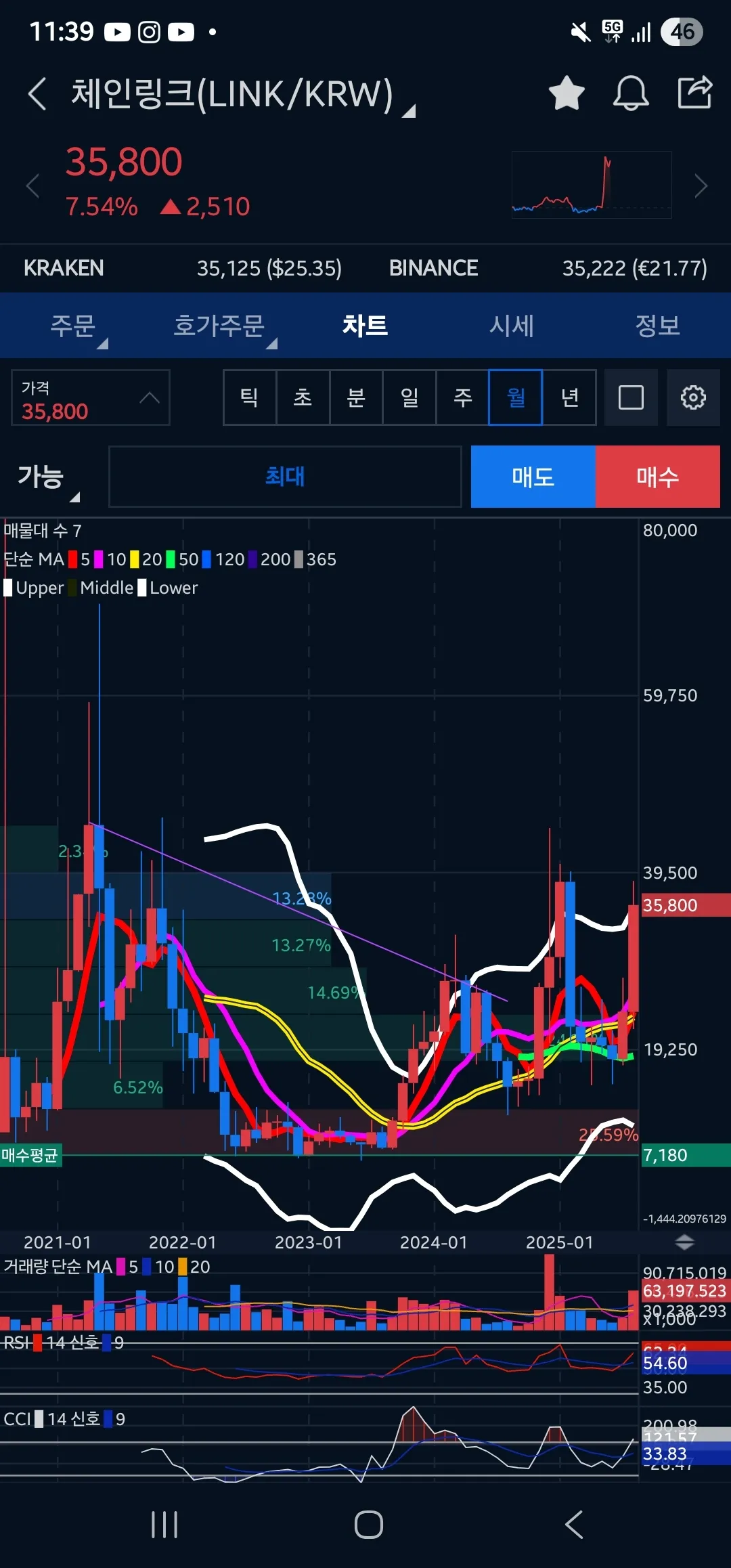Image resolution: width=731 pixels, height=1568 pixels.
Task: Switch to the 시세 tab
Action: click(512, 326)
